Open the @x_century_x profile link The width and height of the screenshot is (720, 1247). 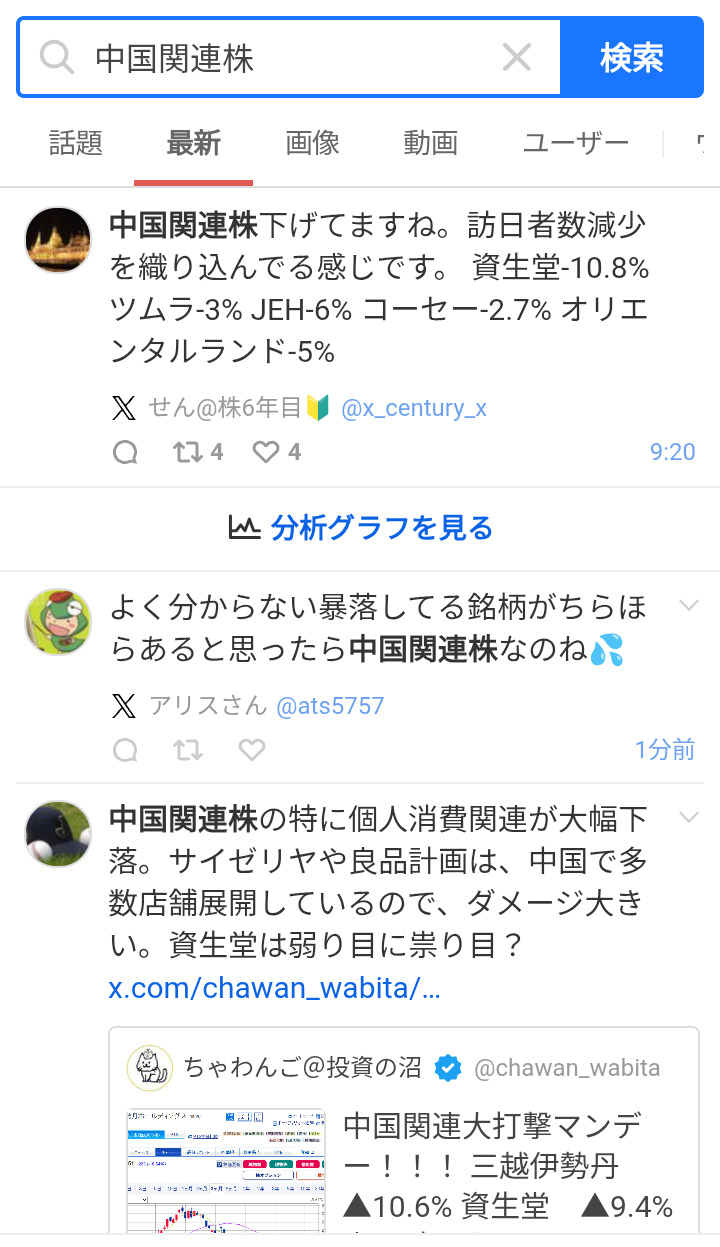414,408
